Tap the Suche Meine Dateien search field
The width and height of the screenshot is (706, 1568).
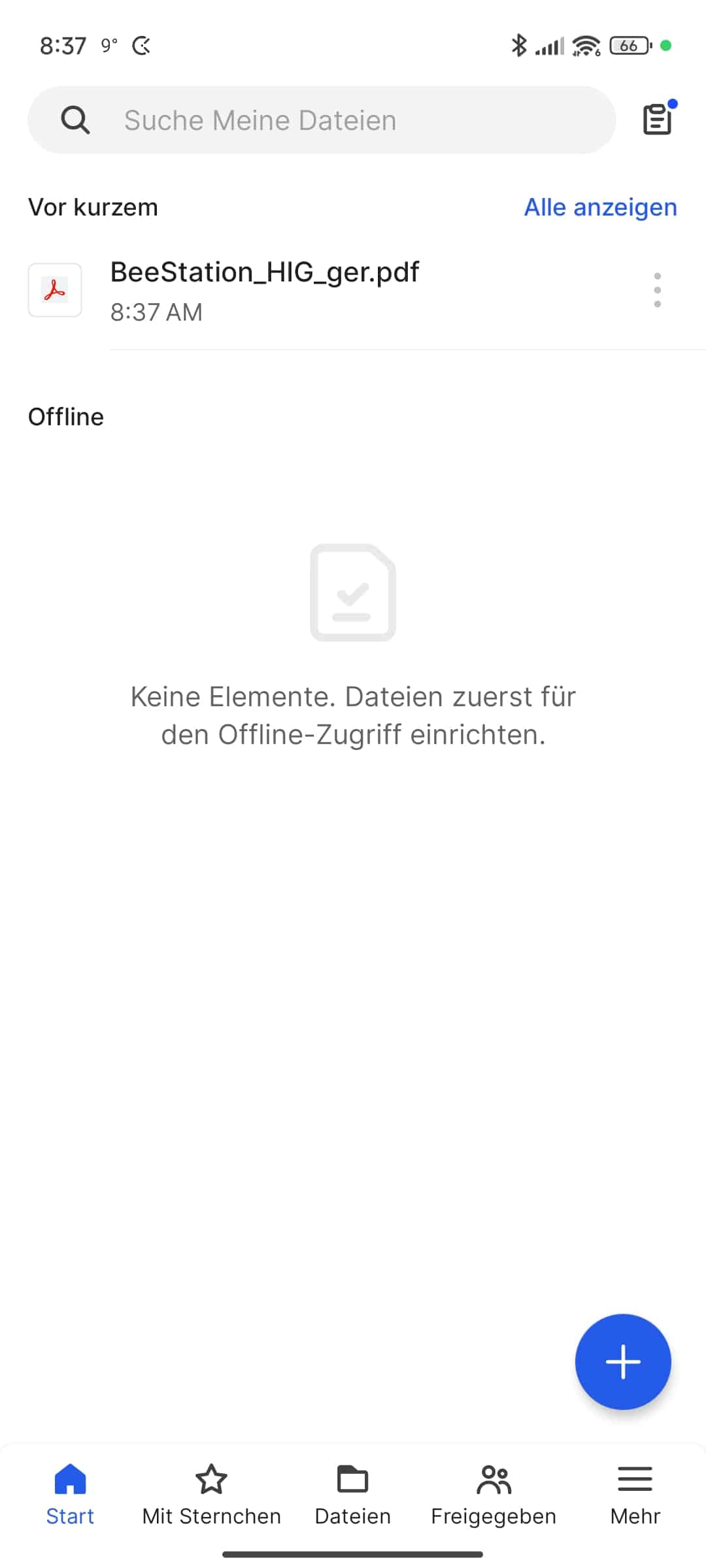tap(322, 120)
